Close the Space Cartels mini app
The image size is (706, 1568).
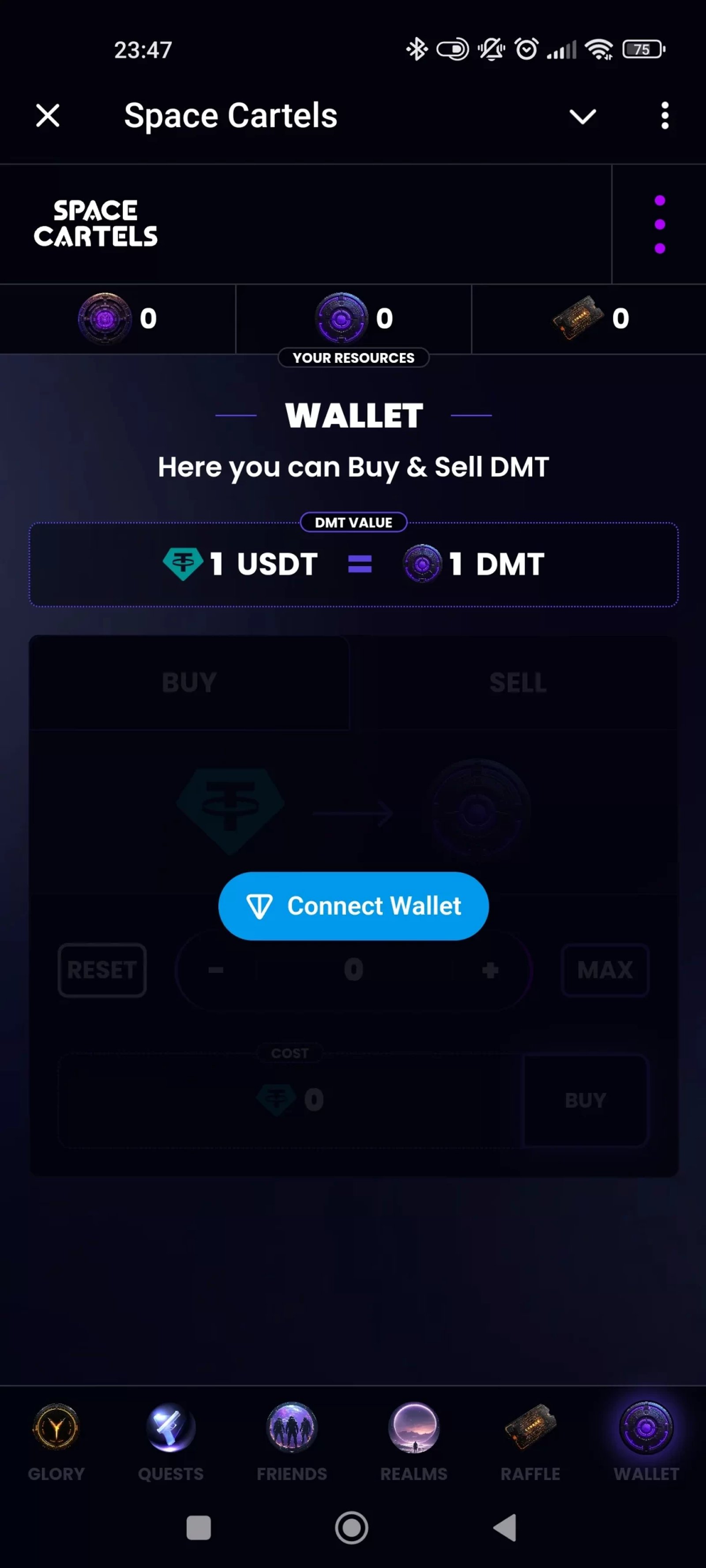coord(48,115)
